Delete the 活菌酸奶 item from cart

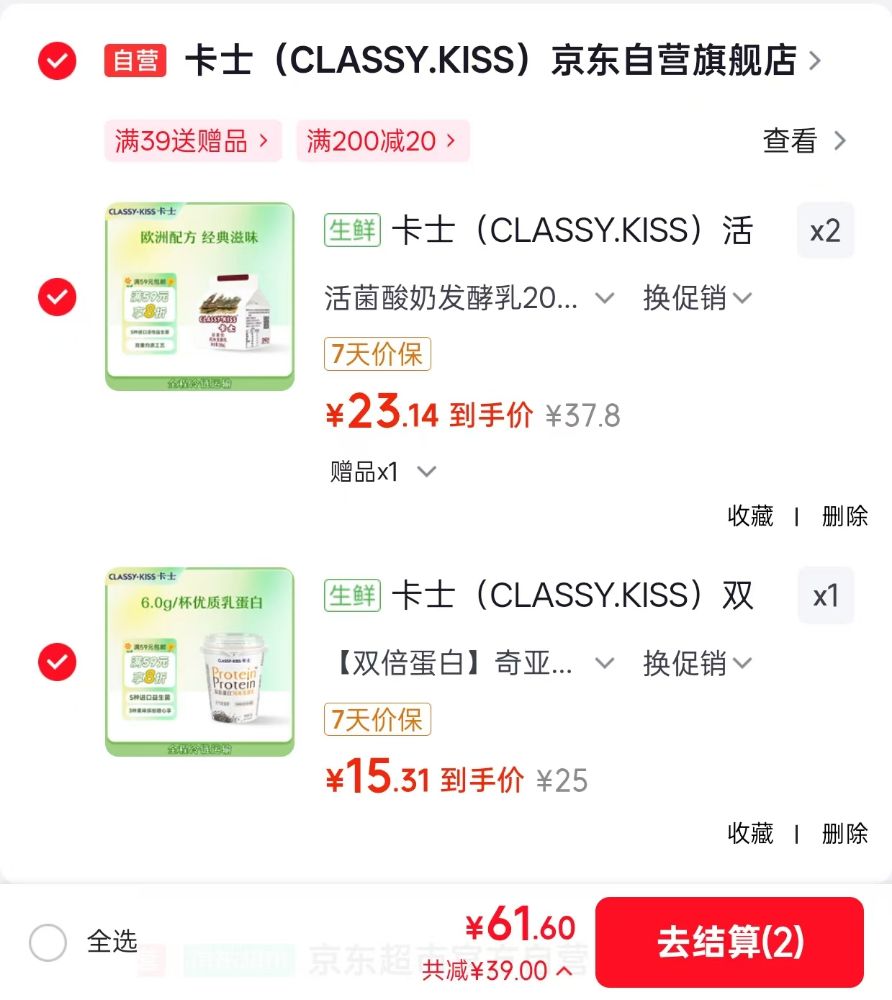(x=845, y=516)
